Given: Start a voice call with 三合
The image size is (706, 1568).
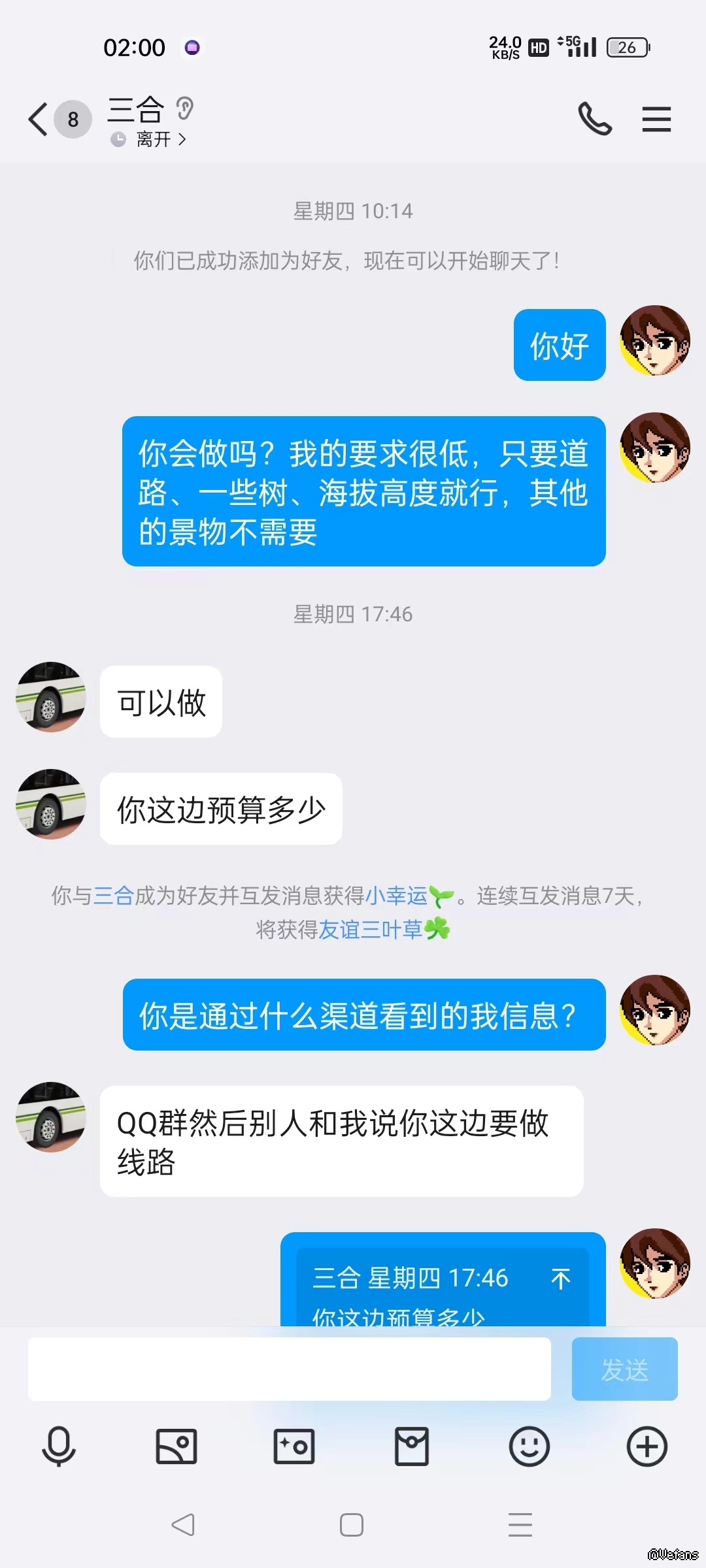Looking at the screenshot, I should pos(595,120).
